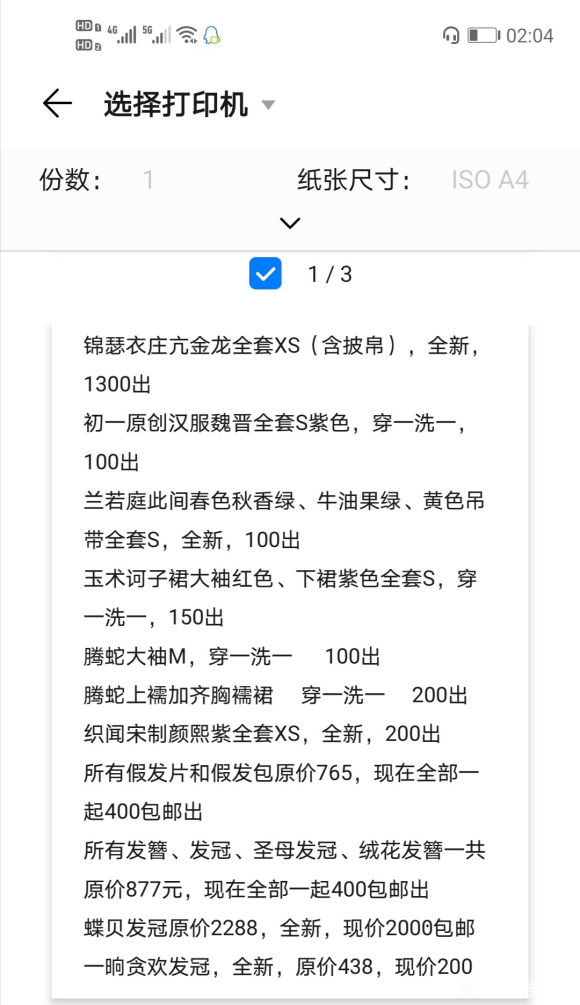Open the 选择打印机 printer dropdown

coord(190,104)
